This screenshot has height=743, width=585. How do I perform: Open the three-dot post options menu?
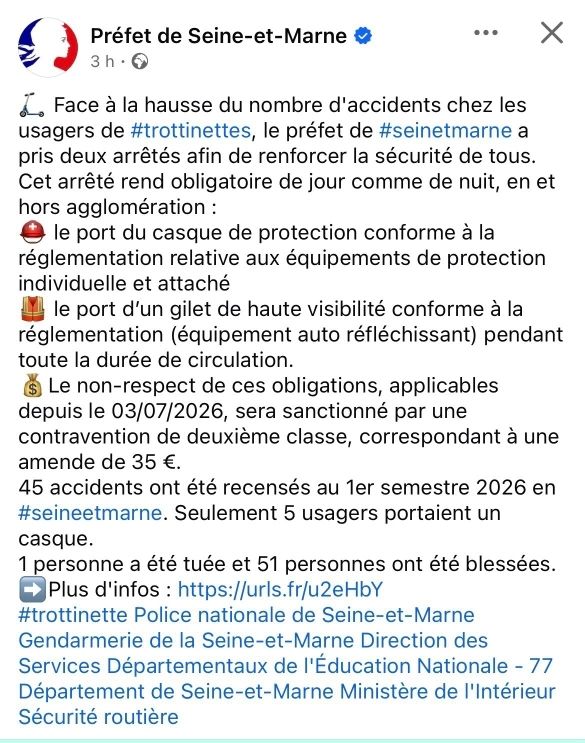click(x=486, y=33)
